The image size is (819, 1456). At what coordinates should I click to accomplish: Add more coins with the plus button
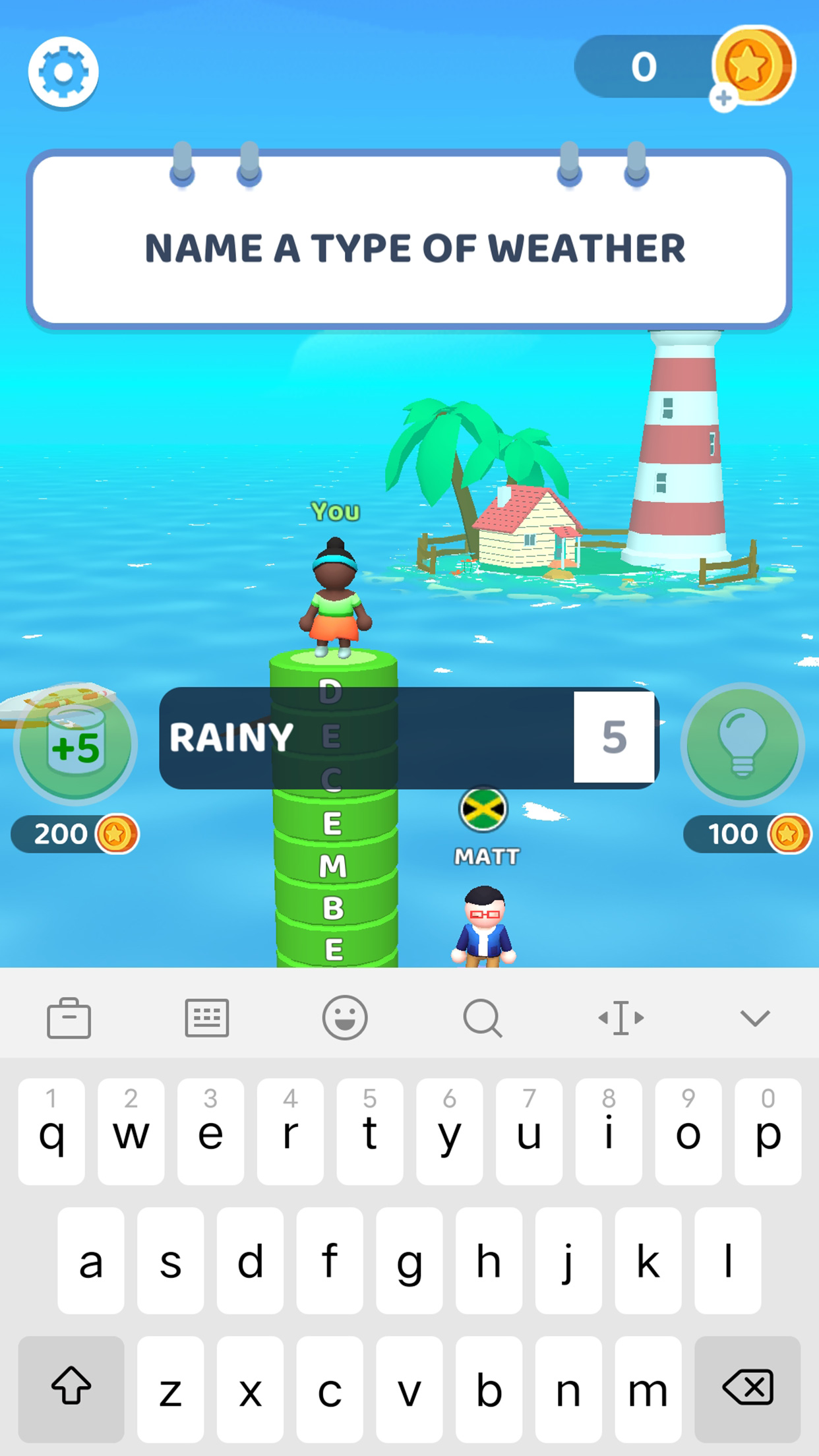[x=724, y=99]
